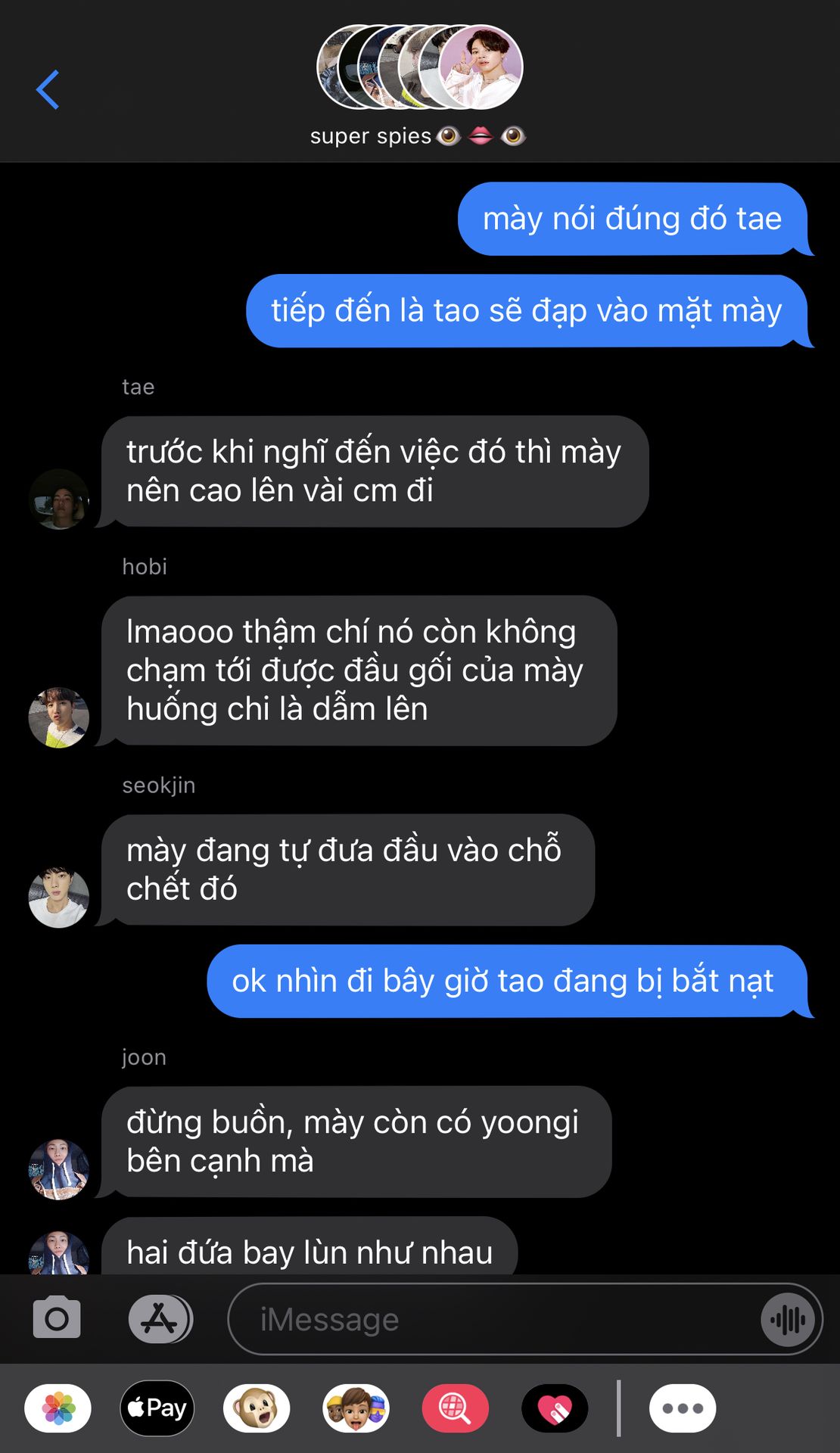This screenshot has height=1453, width=840.
Task: Tap hobi's avatar
Action: (59, 717)
